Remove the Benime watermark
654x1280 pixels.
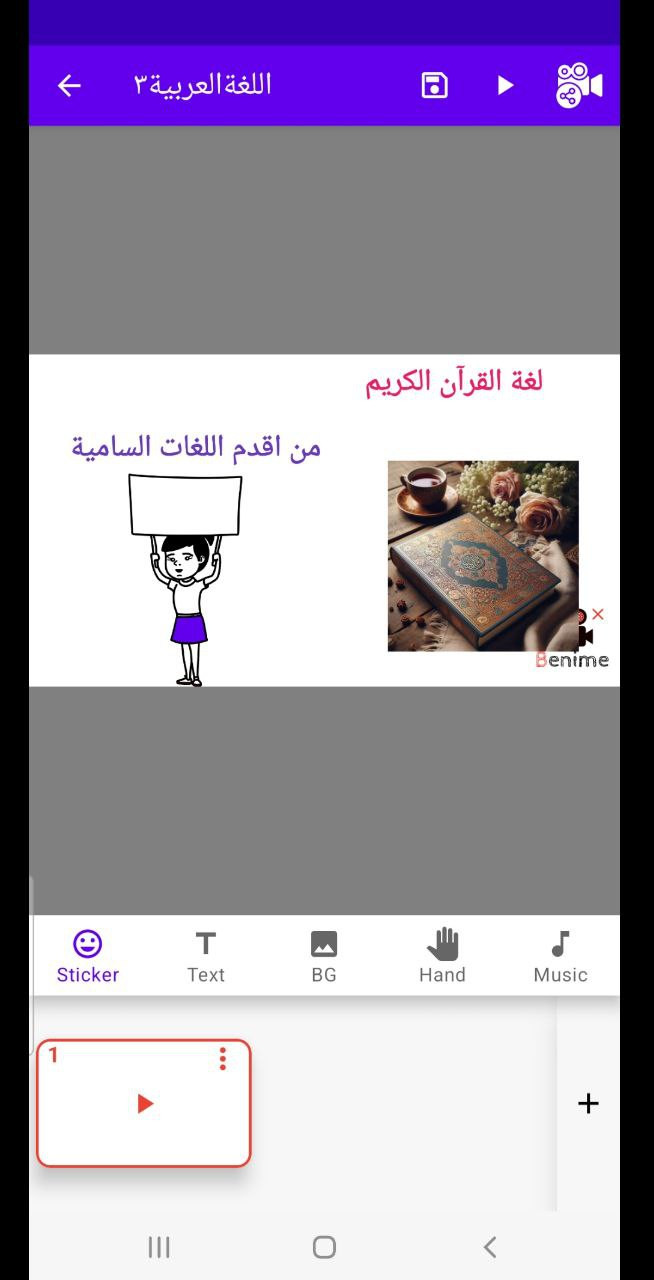point(598,614)
